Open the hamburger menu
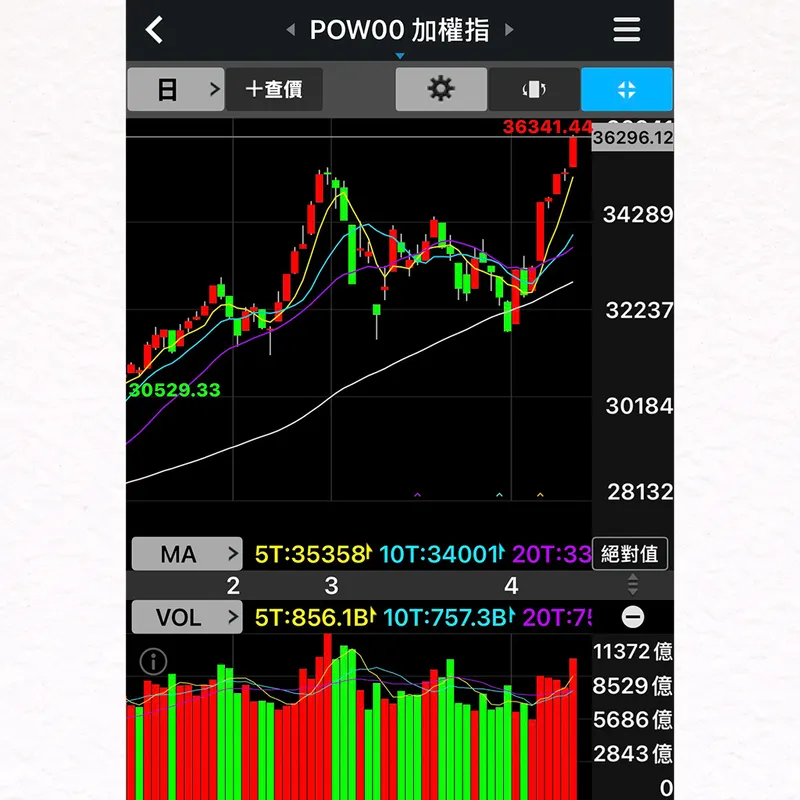 click(627, 30)
